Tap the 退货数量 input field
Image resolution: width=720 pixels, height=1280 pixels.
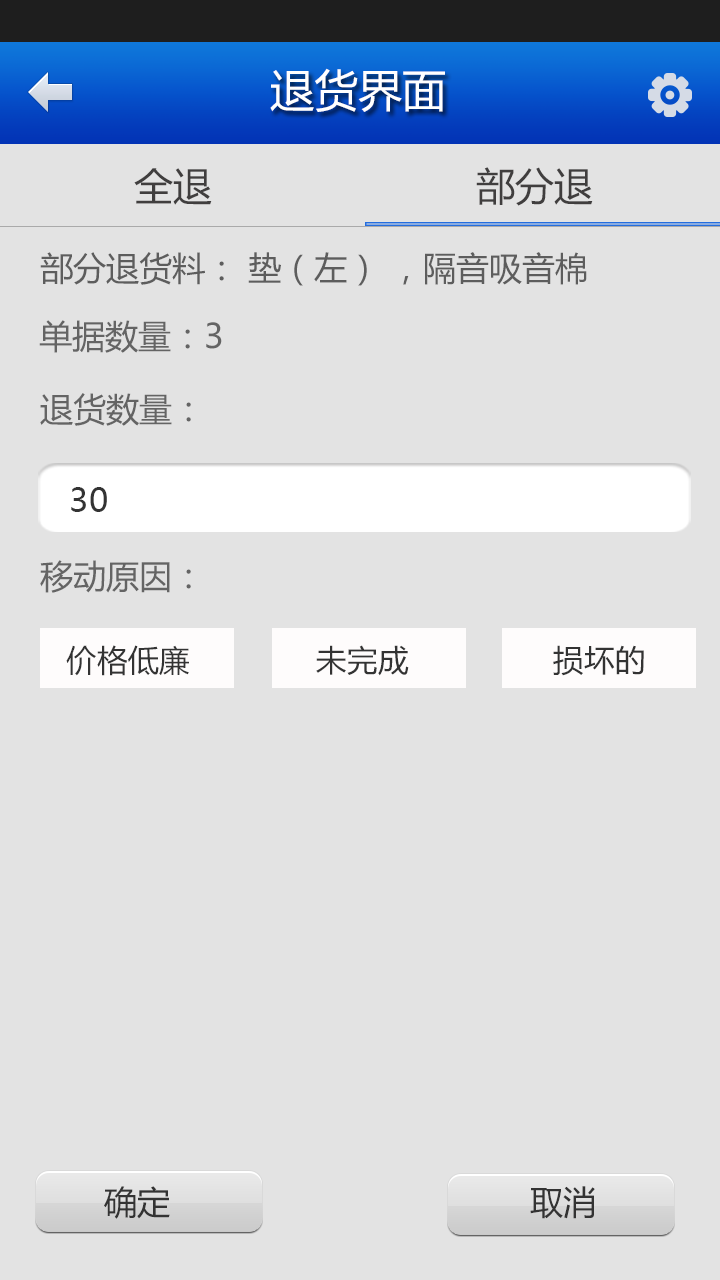tap(364, 499)
